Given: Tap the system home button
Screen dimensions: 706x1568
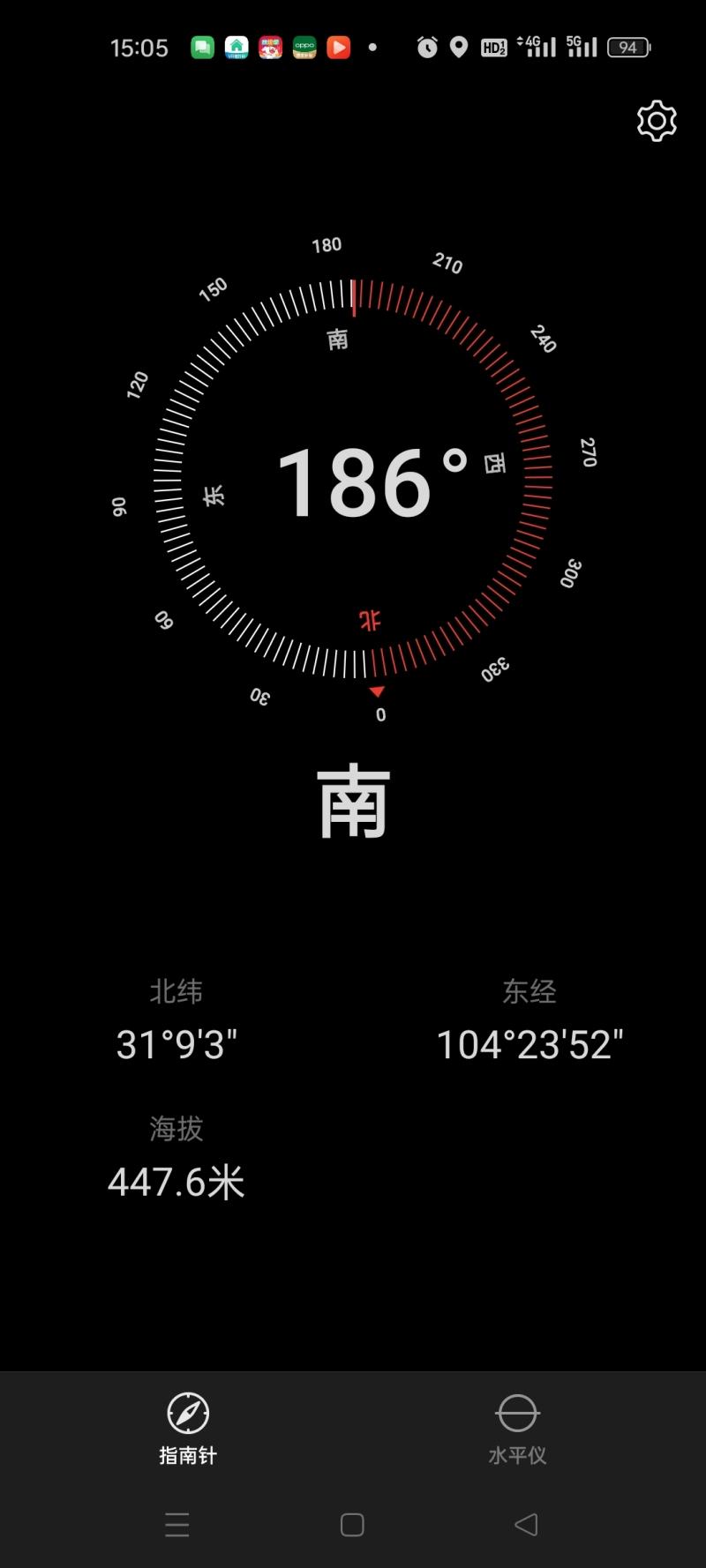Looking at the screenshot, I should coord(352,1525).
